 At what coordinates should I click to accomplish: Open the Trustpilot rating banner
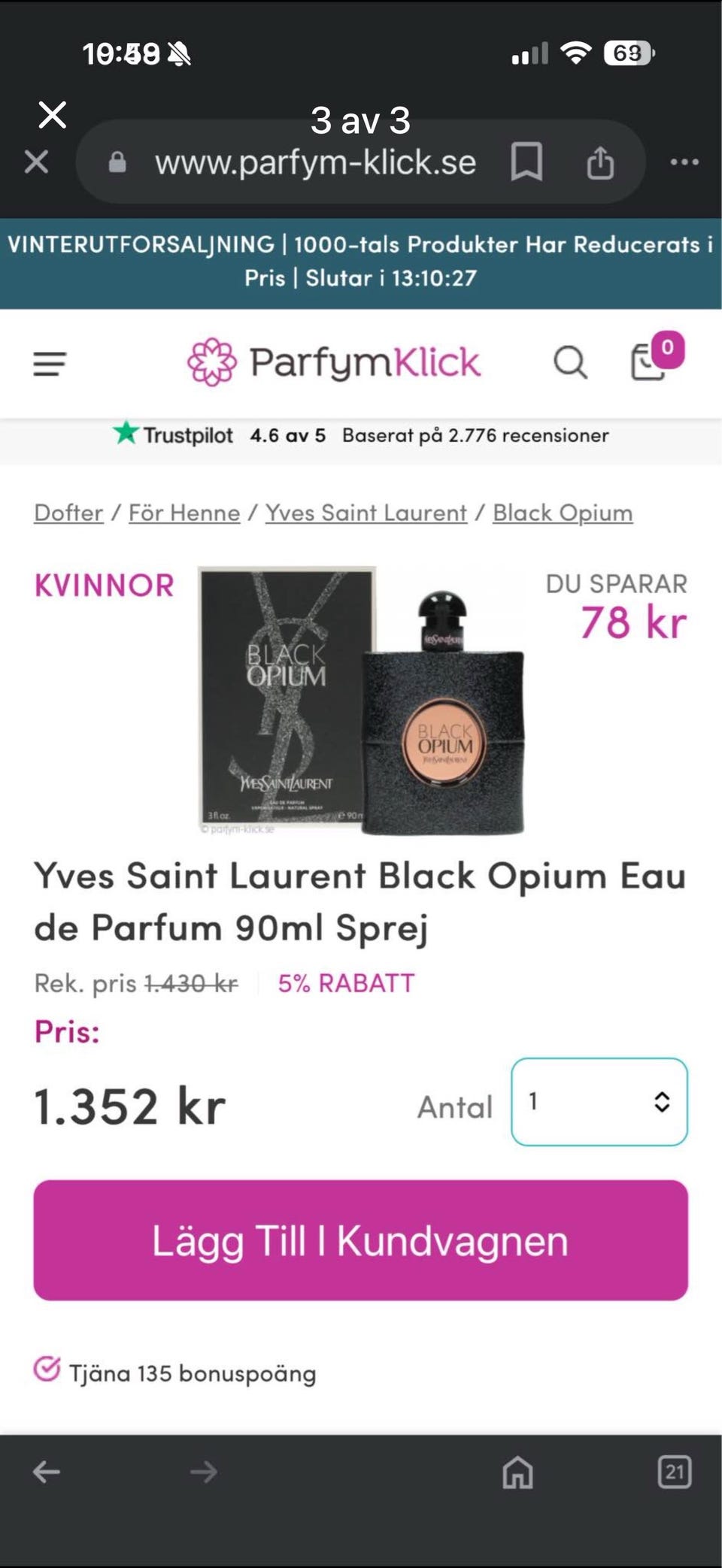[361, 435]
